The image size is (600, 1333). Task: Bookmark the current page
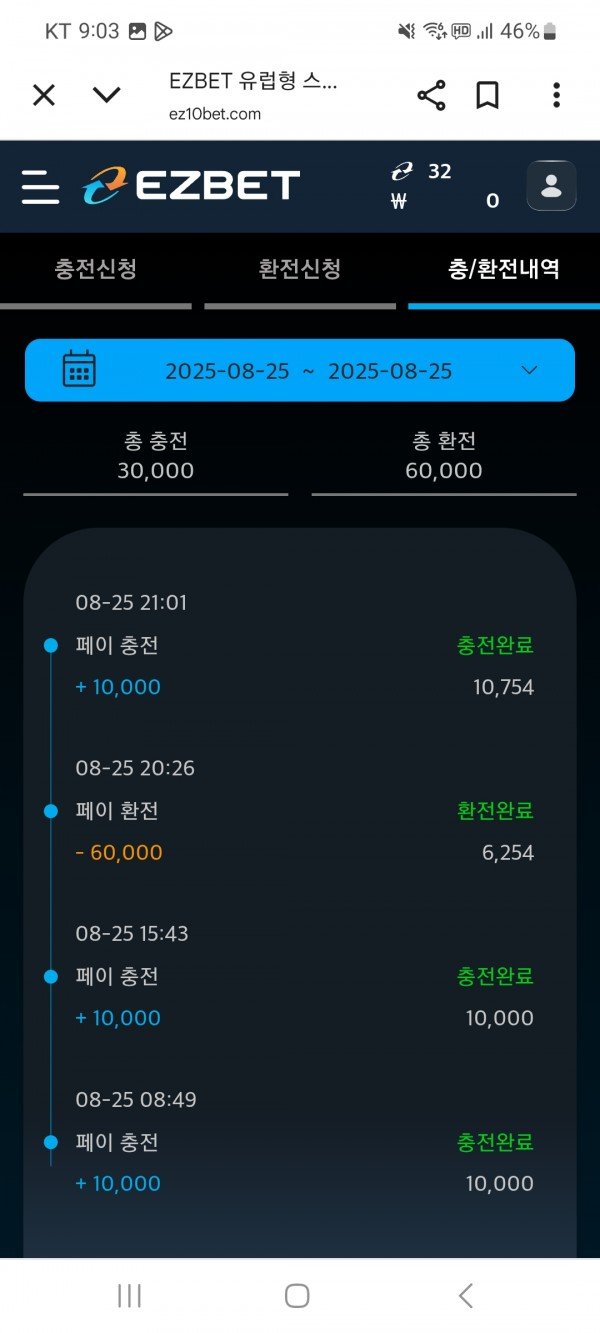click(487, 95)
